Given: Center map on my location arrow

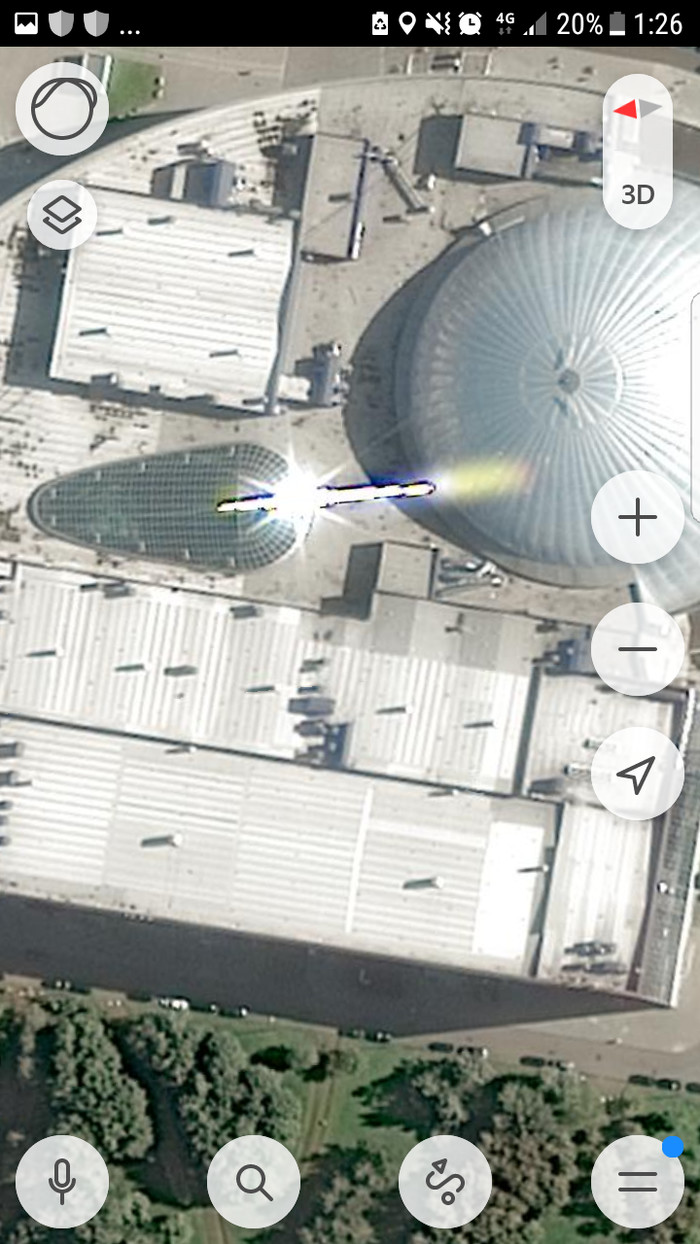Looking at the screenshot, I should click(637, 773).
